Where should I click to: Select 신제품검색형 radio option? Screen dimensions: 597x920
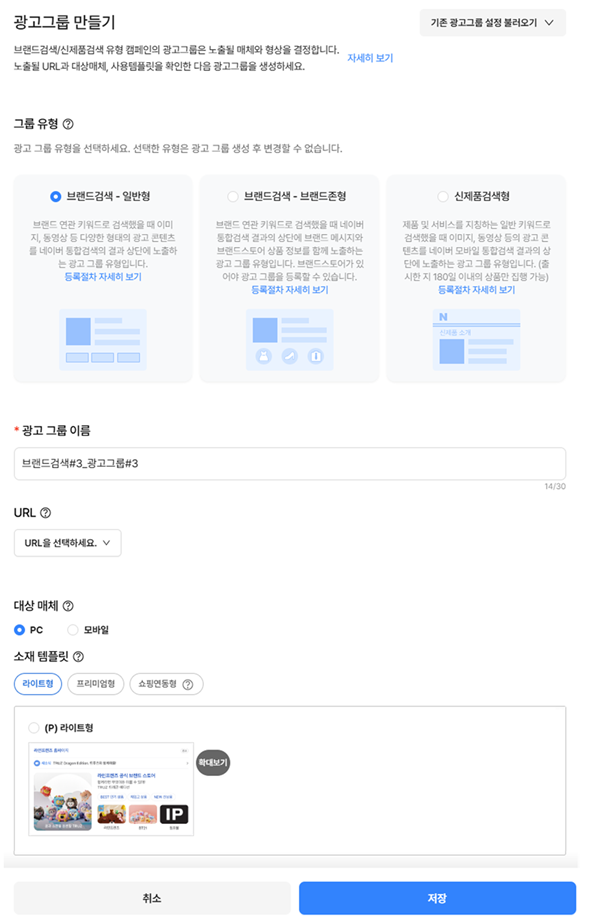coord(443,197)
